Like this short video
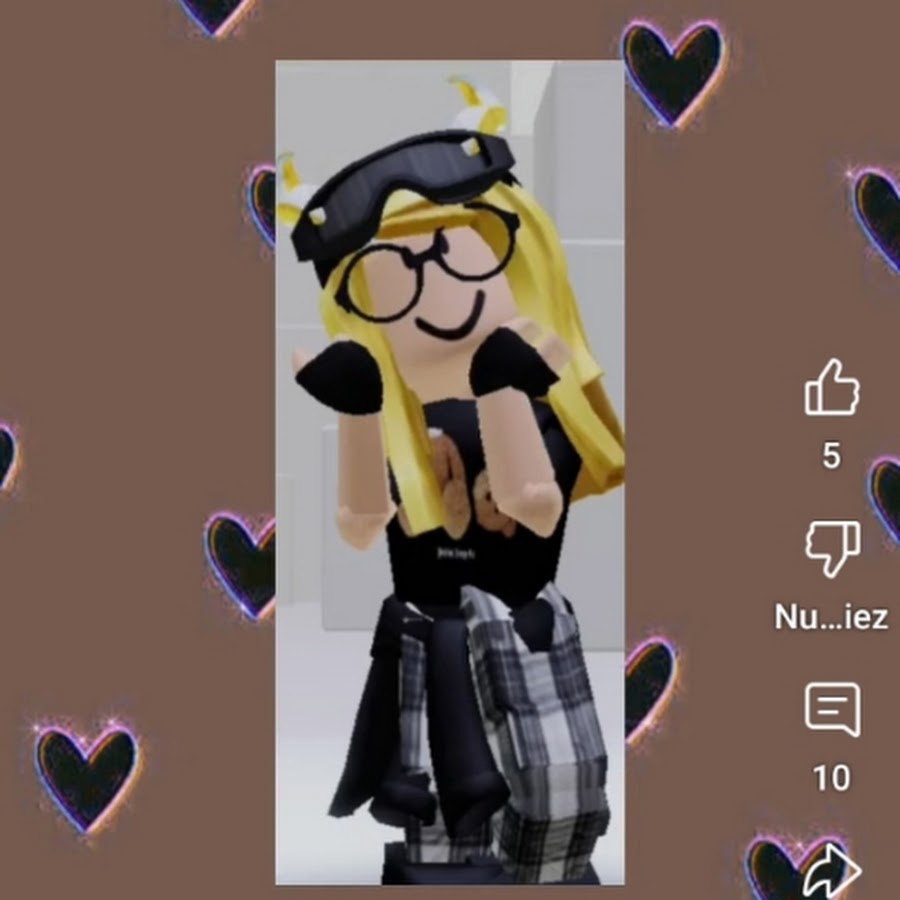This screenshot has width=900, height=900. point(832,389)
